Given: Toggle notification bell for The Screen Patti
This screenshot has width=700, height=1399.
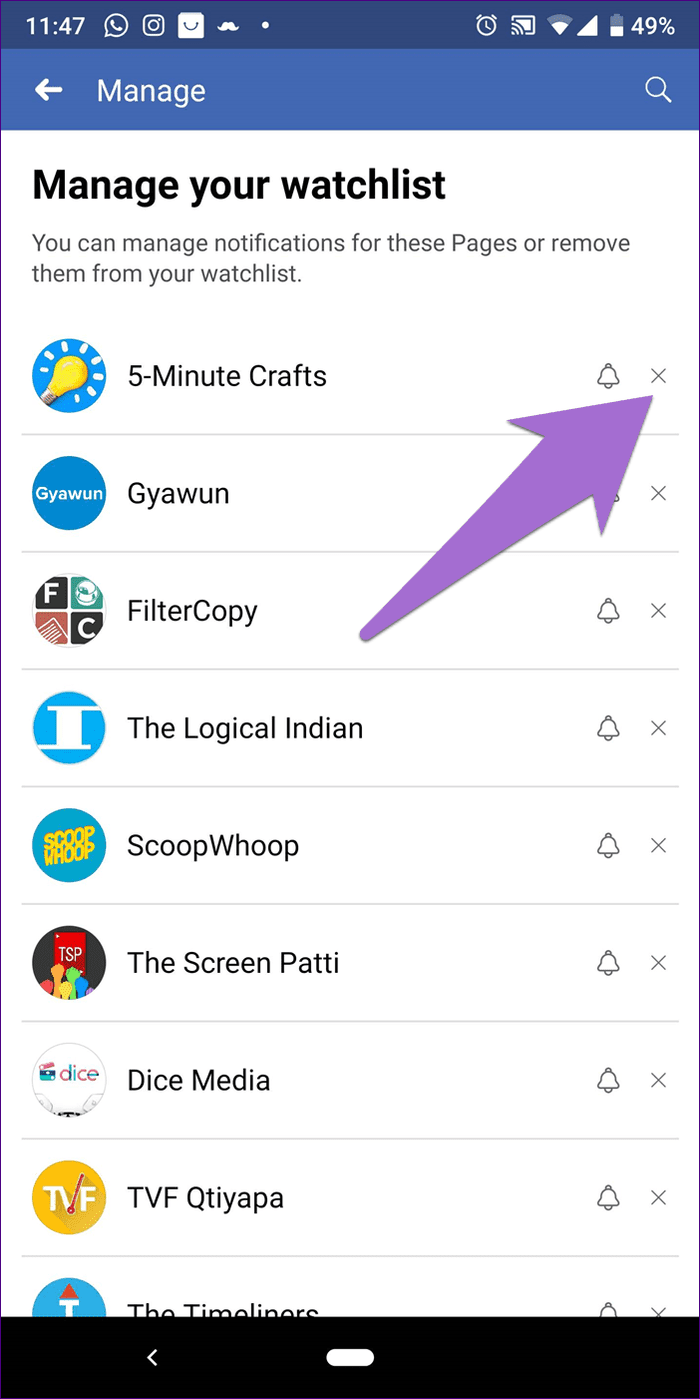Looking at the screenshot, I should coord(608,963).
